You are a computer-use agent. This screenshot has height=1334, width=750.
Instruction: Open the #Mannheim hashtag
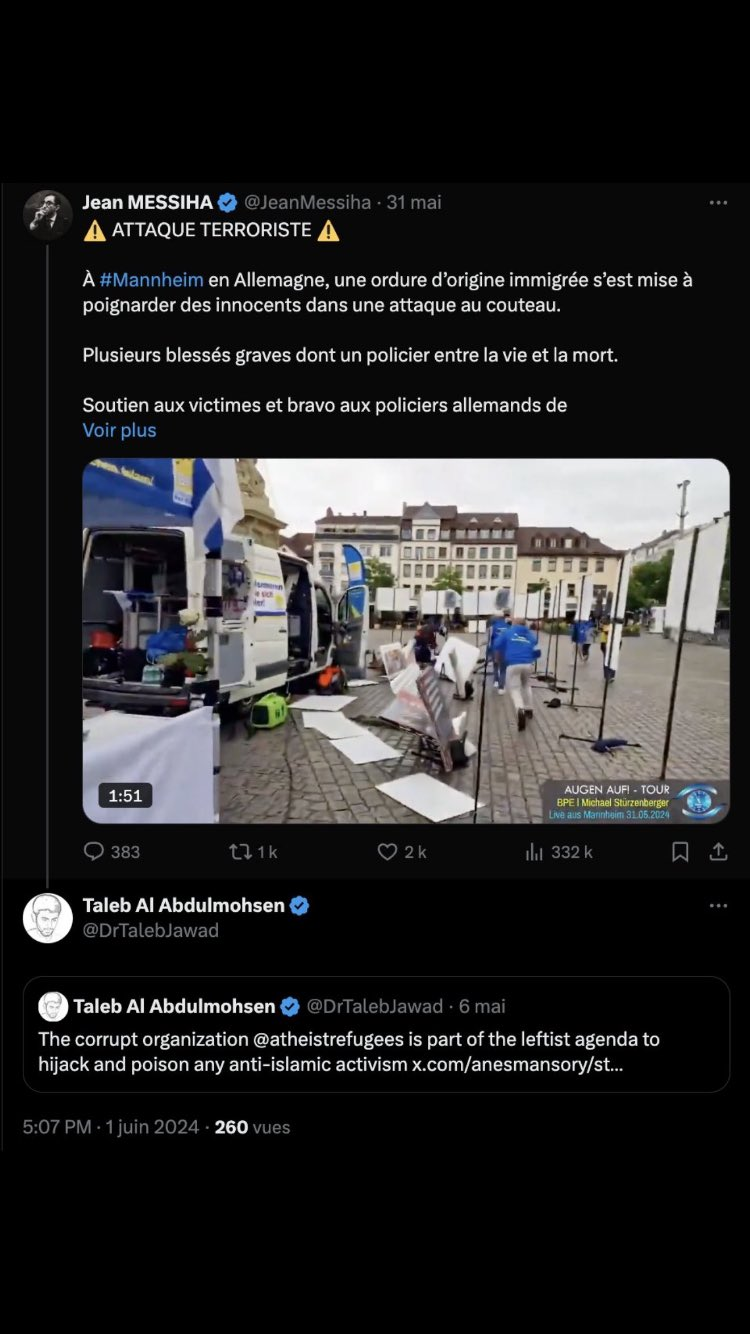[151, 280]
